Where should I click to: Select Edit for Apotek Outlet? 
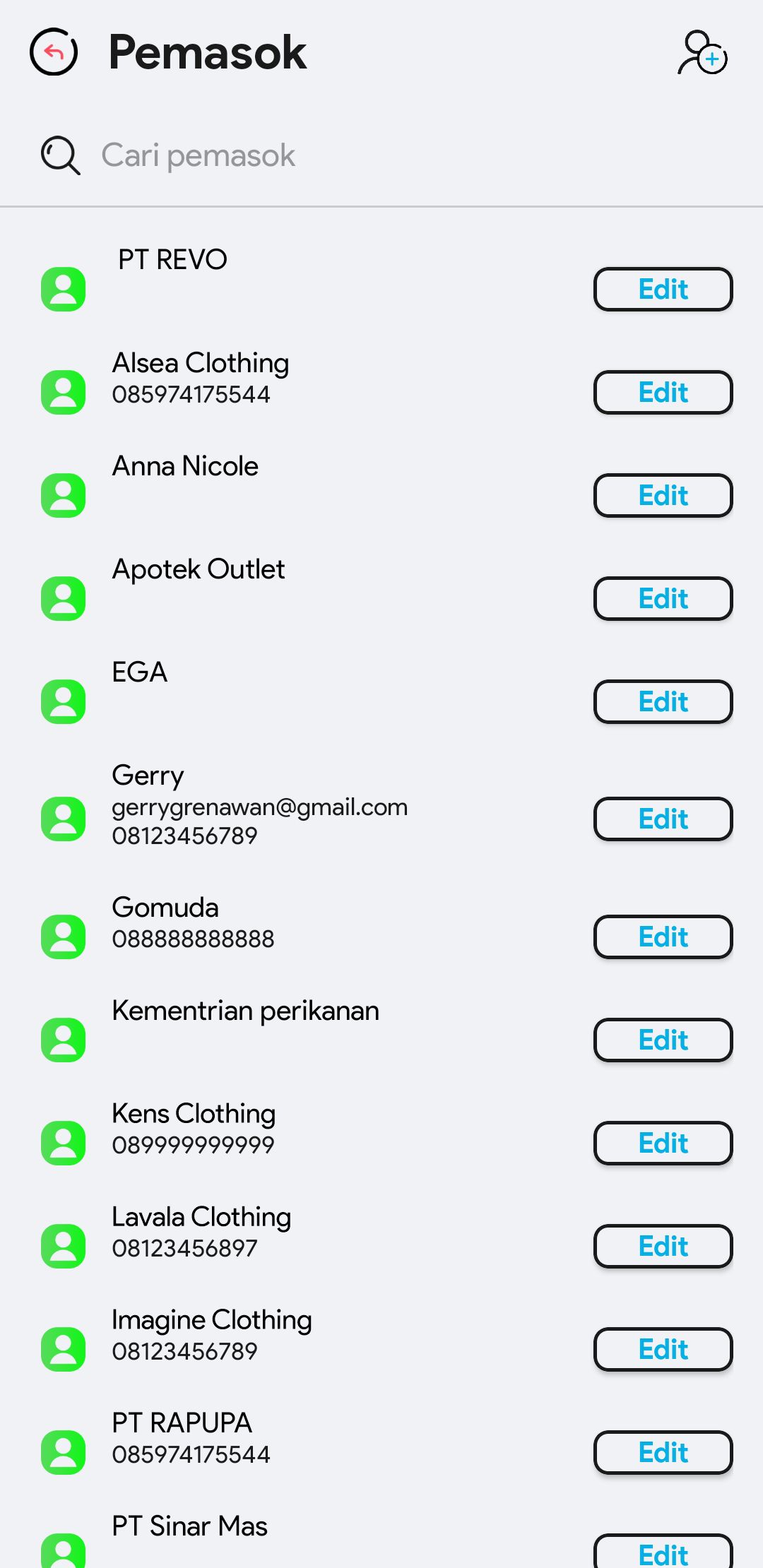coord(663,599)
